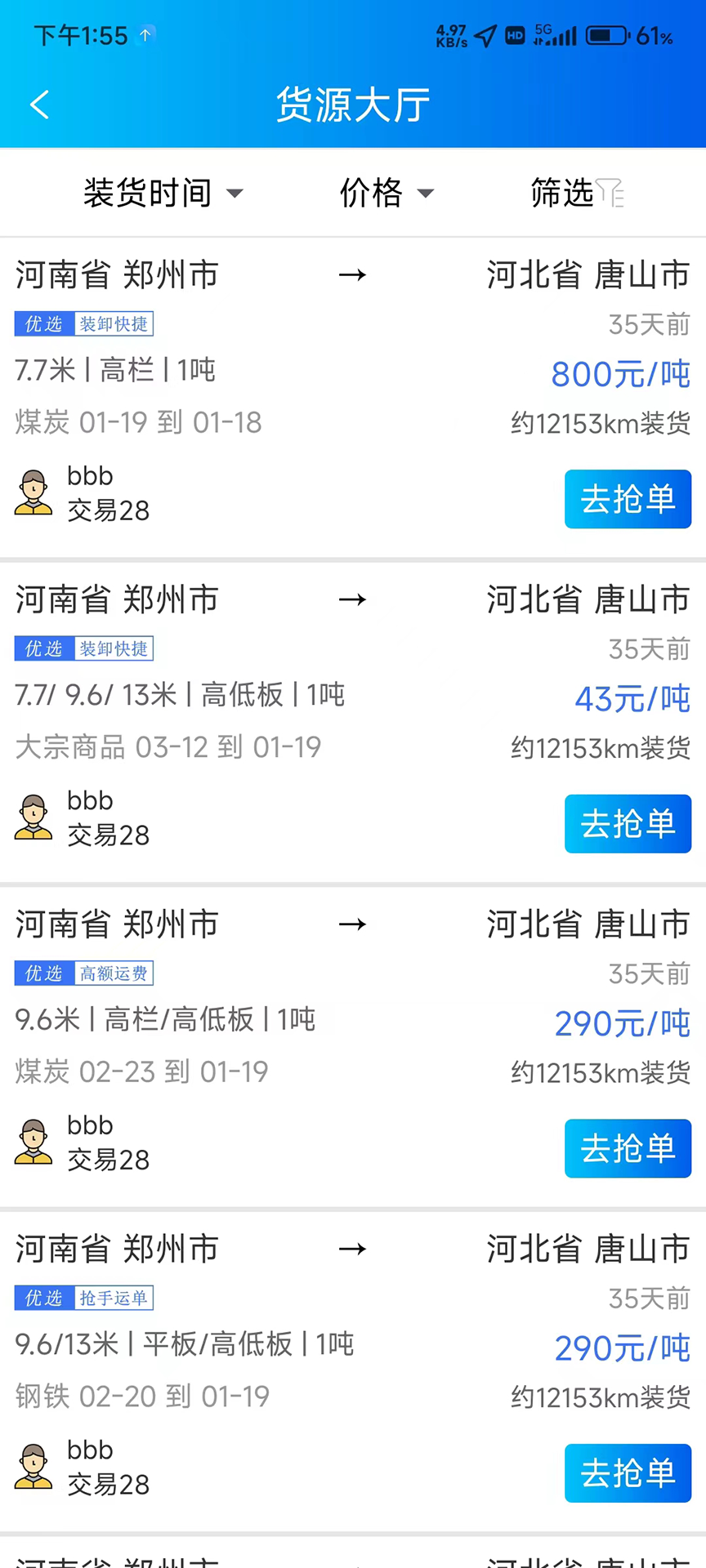This screenshot has height=1568, width=706.
Task: Select the avatar in the 43元/吨 listing
Action: (34, 817)
